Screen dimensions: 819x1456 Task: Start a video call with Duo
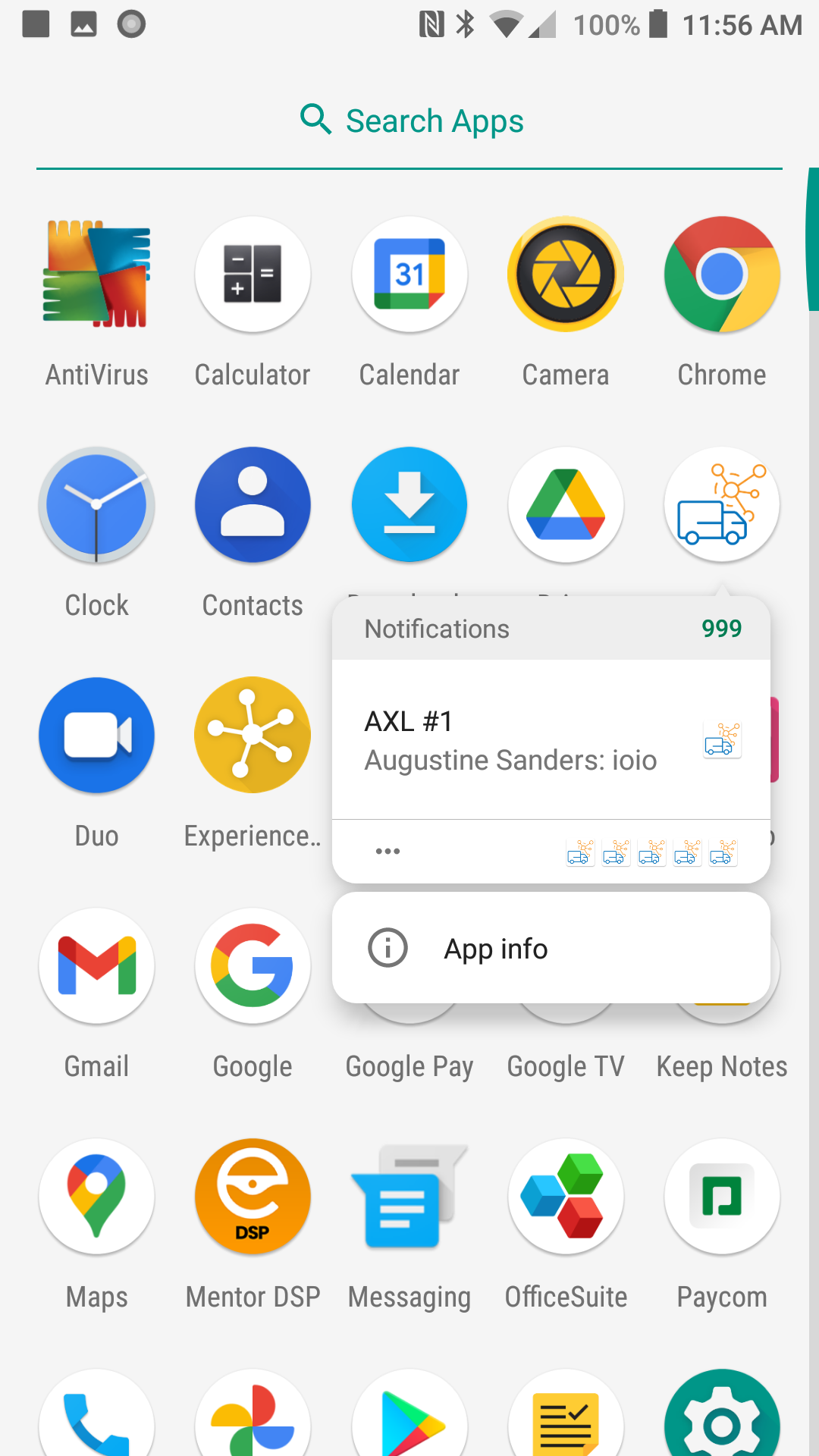96,735
